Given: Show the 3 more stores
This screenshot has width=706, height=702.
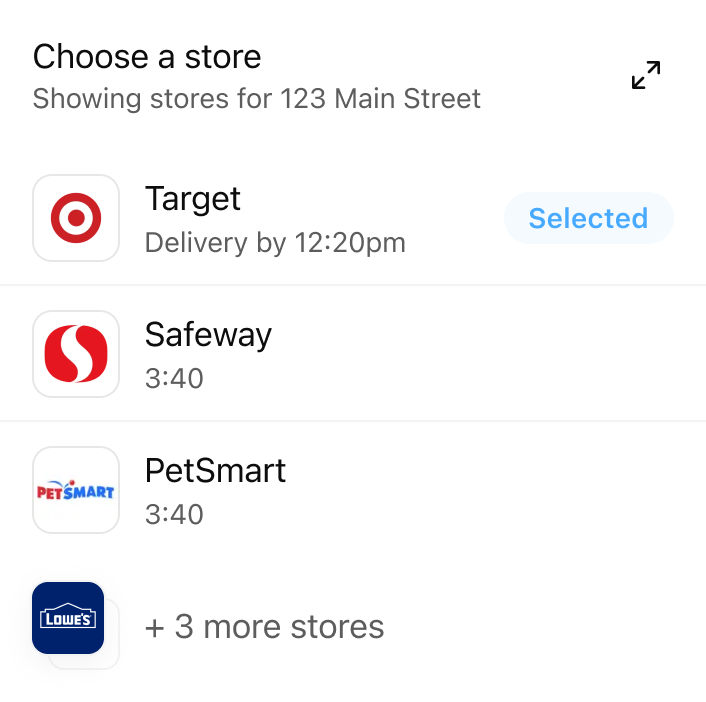Looking at the screenshot, I should [x=264, y=627].
